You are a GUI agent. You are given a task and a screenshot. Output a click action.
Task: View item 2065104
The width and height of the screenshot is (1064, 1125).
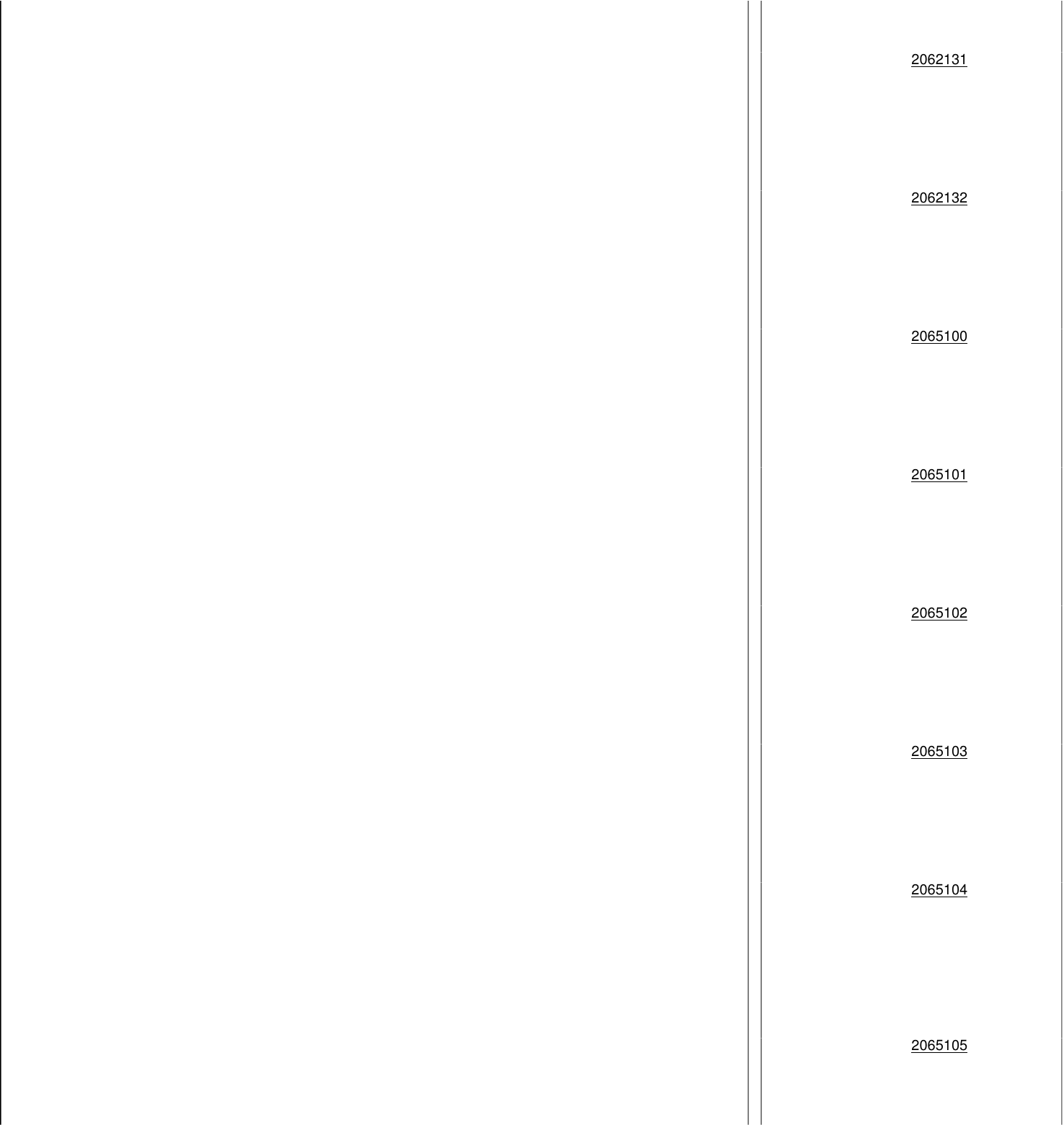click(939, 890)
